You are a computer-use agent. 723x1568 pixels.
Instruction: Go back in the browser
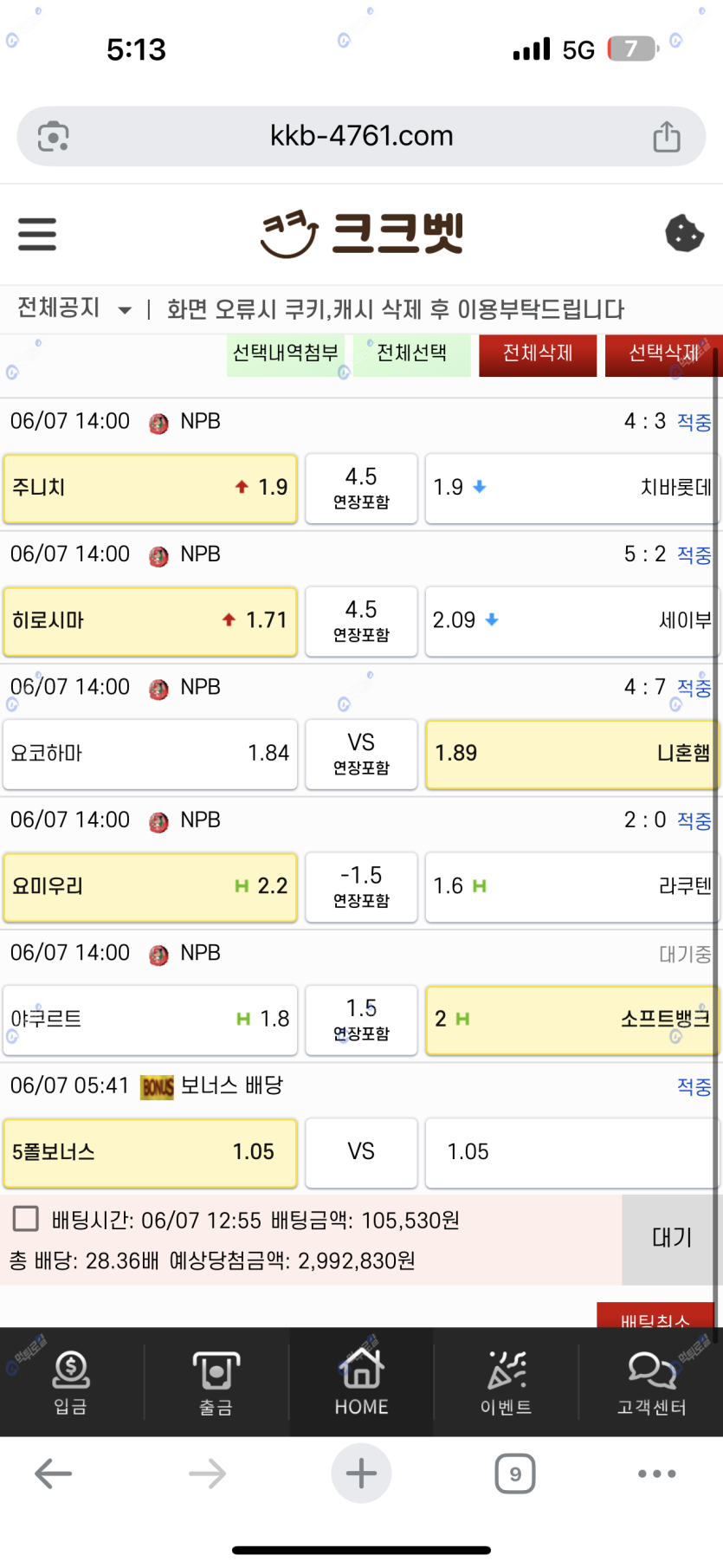[53, 1474]
